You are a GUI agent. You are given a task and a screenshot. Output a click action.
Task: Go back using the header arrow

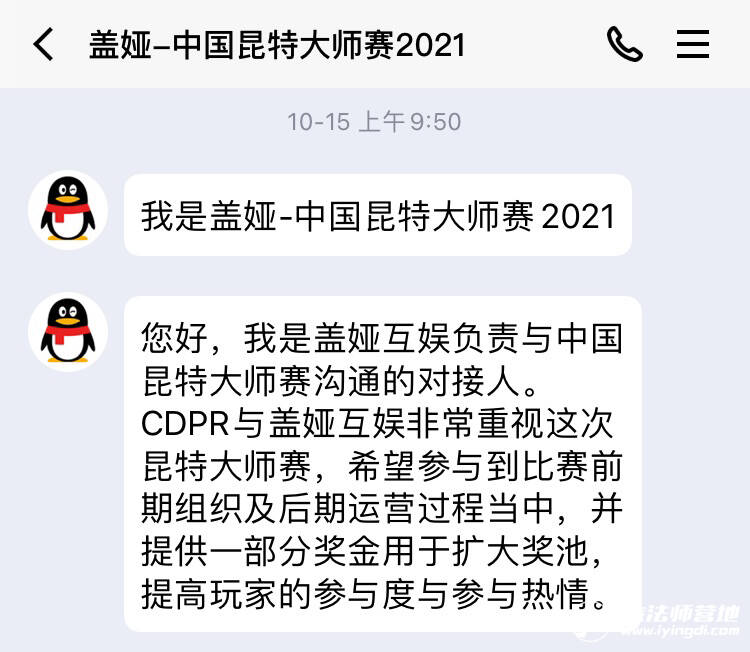[43, 44]
